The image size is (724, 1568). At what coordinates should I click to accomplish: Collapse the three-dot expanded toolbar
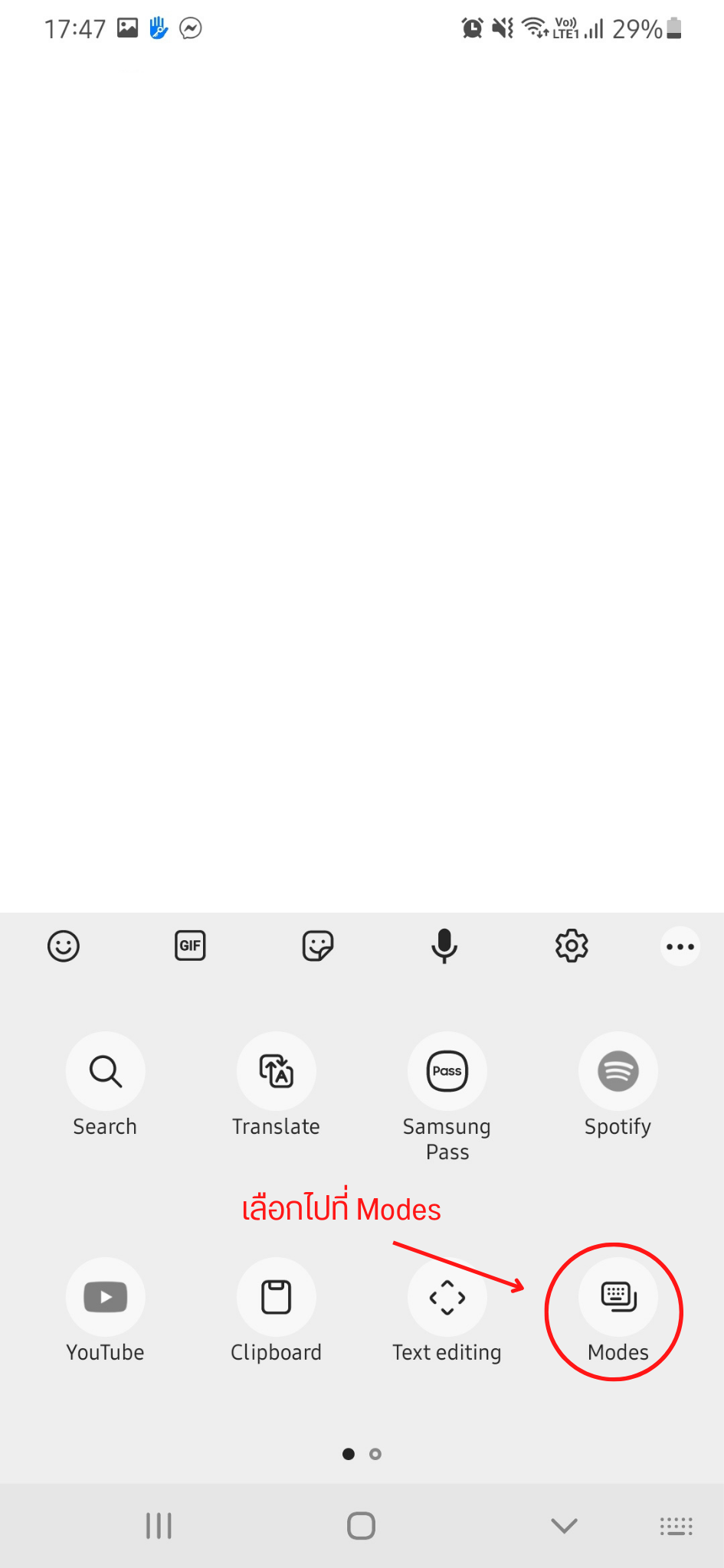pos(680,947)
